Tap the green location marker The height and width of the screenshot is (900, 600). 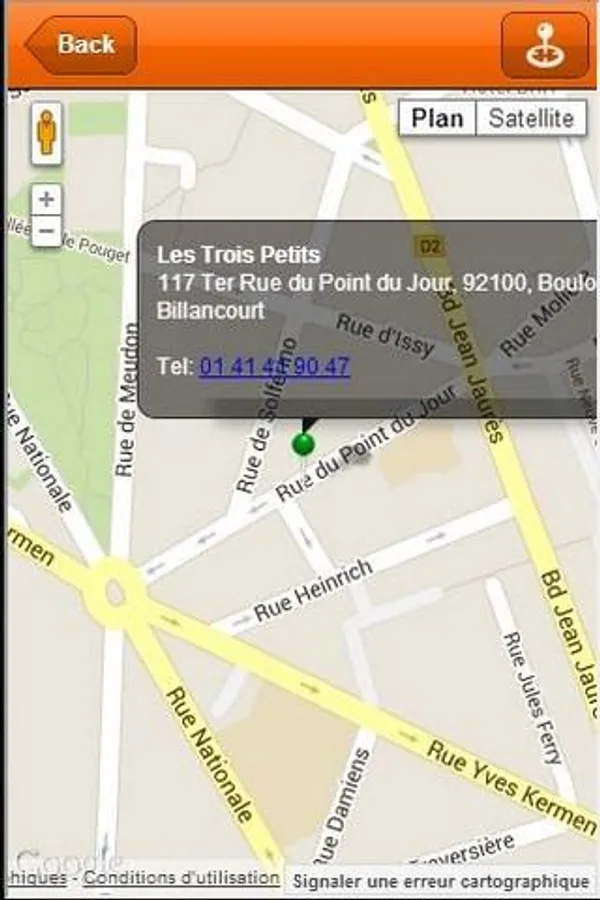coord(304,443)
